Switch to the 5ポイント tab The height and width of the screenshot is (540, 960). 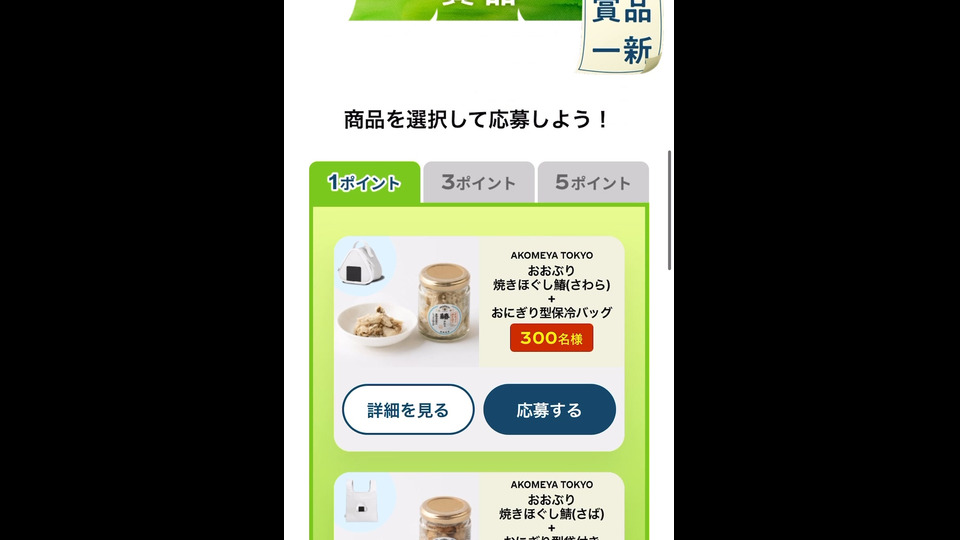coord(593,183)
